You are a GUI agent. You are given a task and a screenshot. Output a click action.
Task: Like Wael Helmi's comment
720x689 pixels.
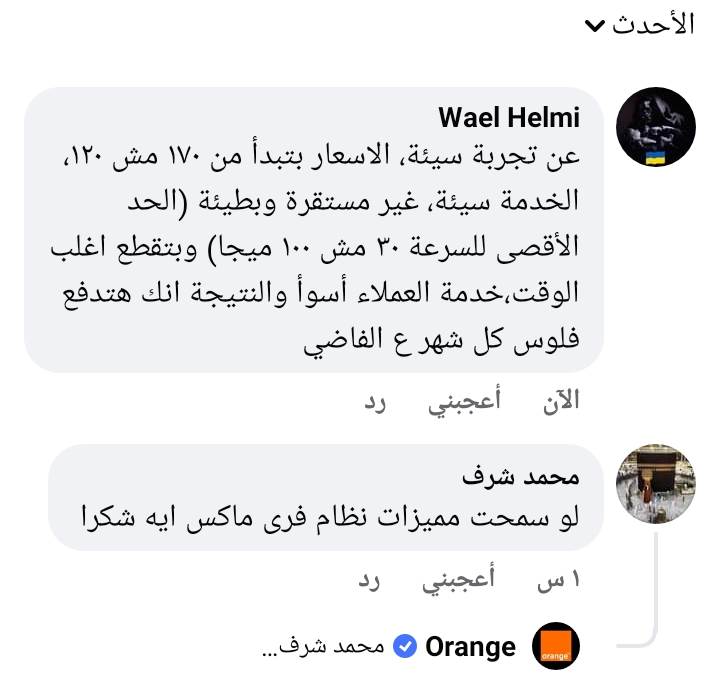[465, 402]
